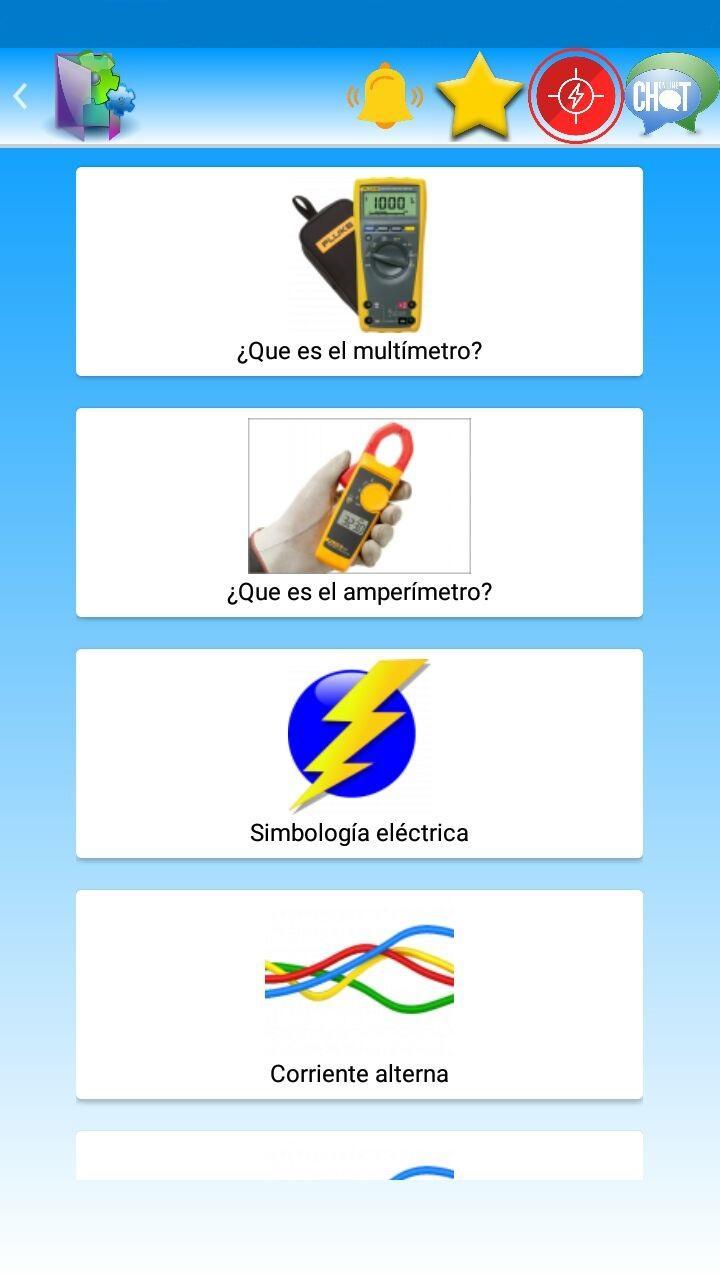View the Corriente alterna card
The height and width of the screenshot is (1280, 720).
(359, 994)
